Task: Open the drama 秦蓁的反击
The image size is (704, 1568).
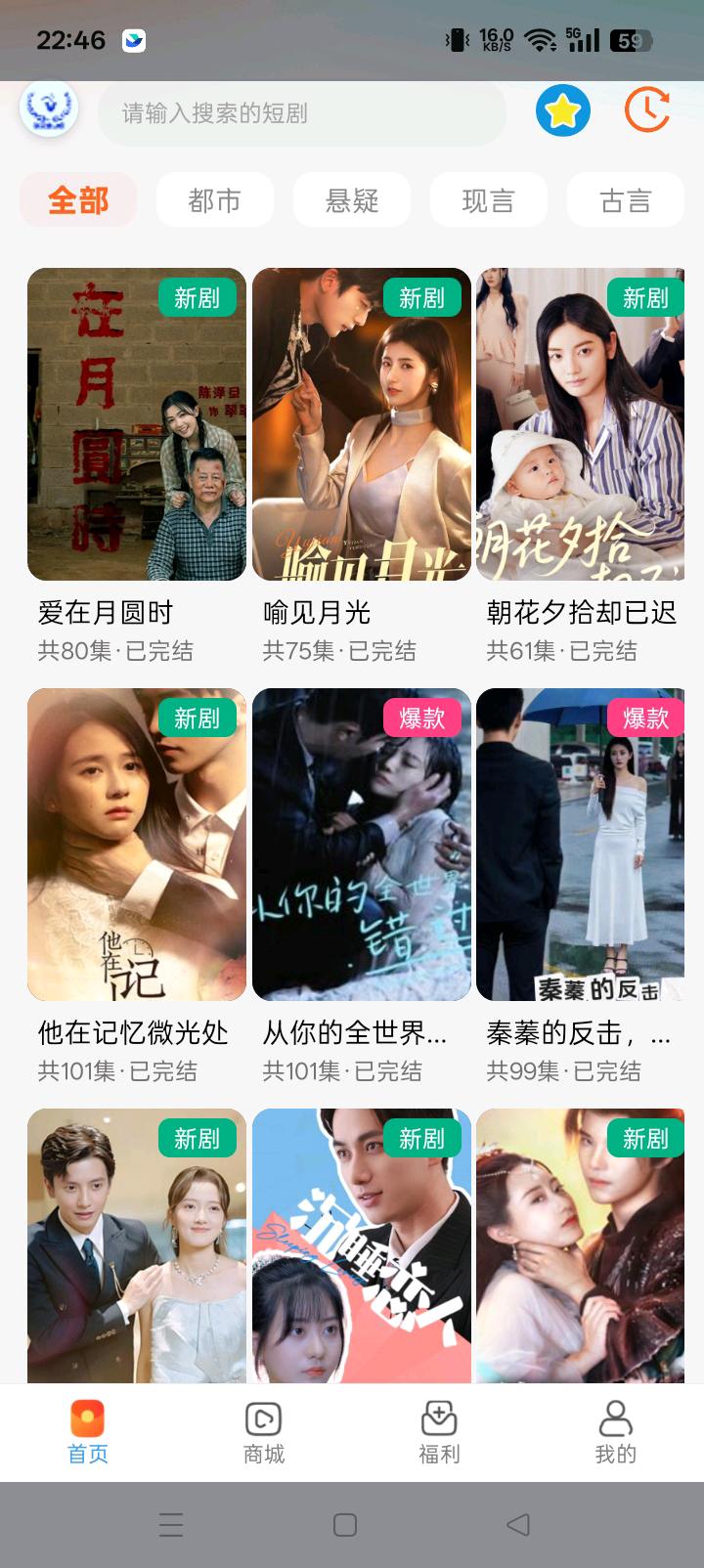Action: pos(581,845)
